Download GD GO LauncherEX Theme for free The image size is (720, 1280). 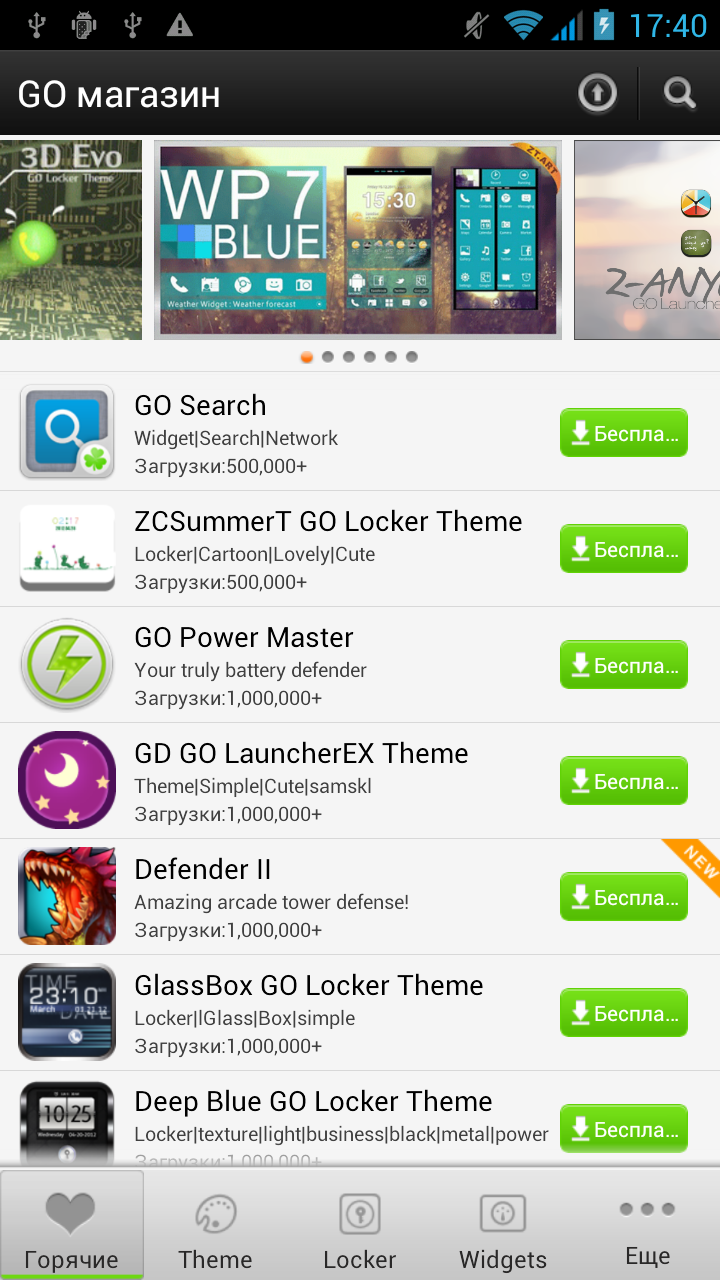(624, 781)
